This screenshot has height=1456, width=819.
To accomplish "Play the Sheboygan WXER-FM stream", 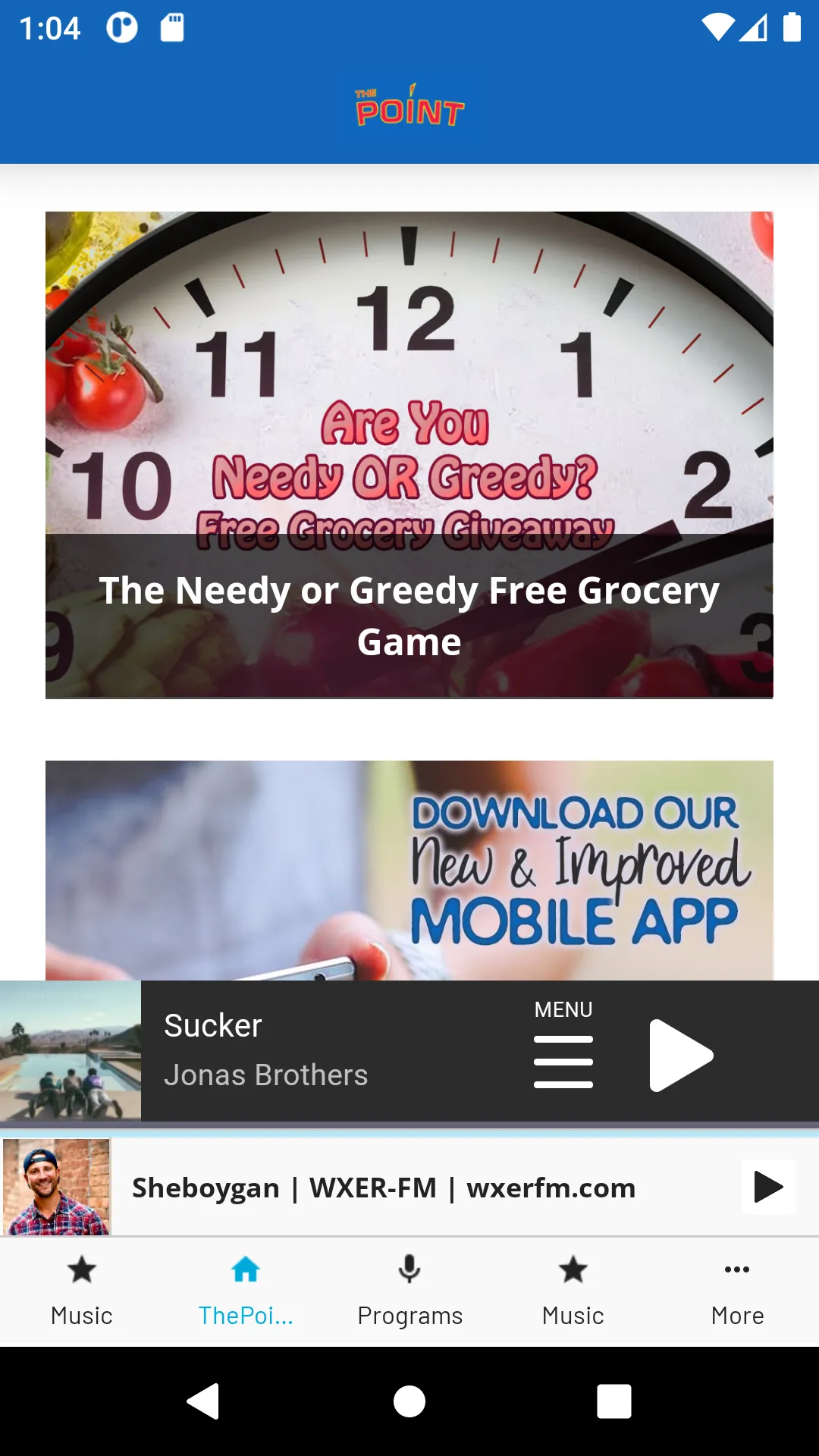I will [768, 1187].
